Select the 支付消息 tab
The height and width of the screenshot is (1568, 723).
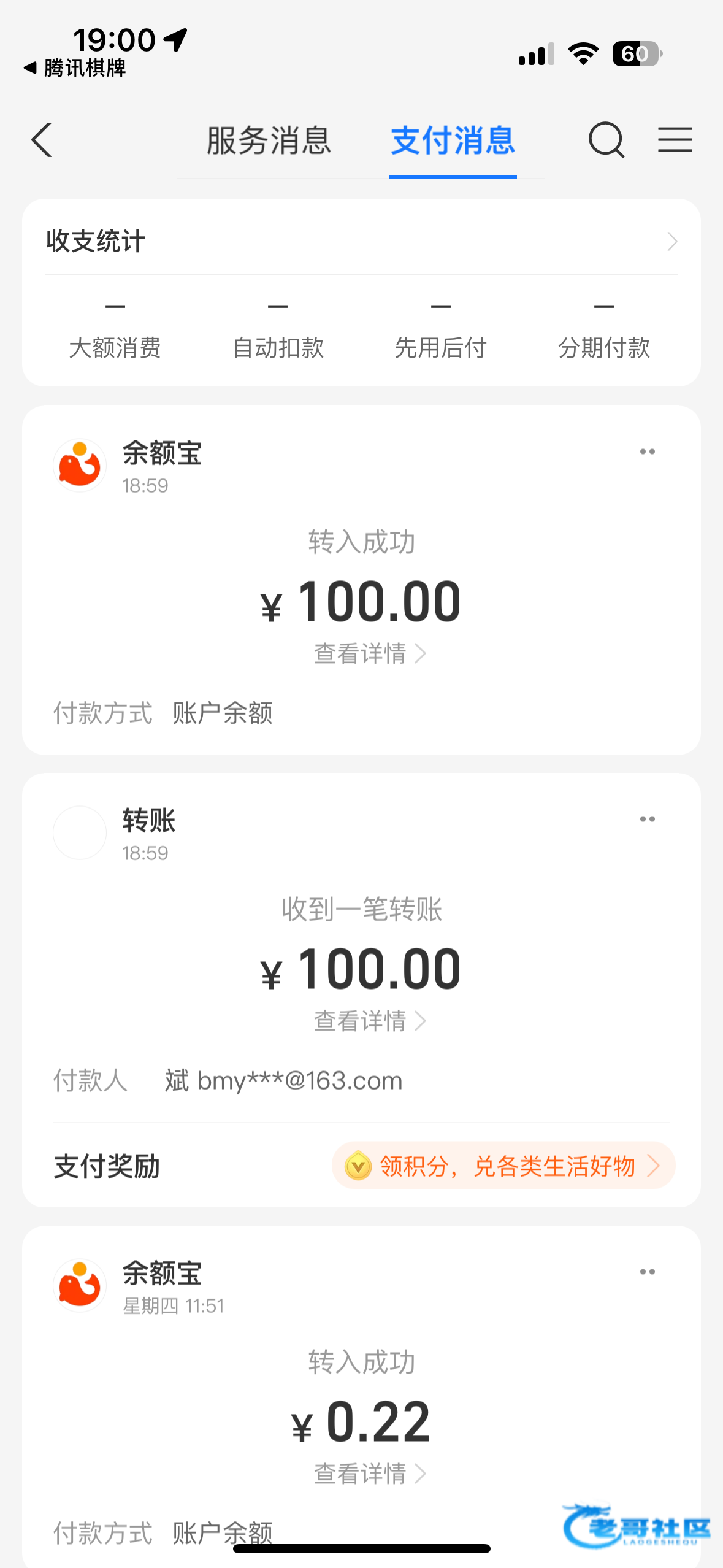(453, 140)
